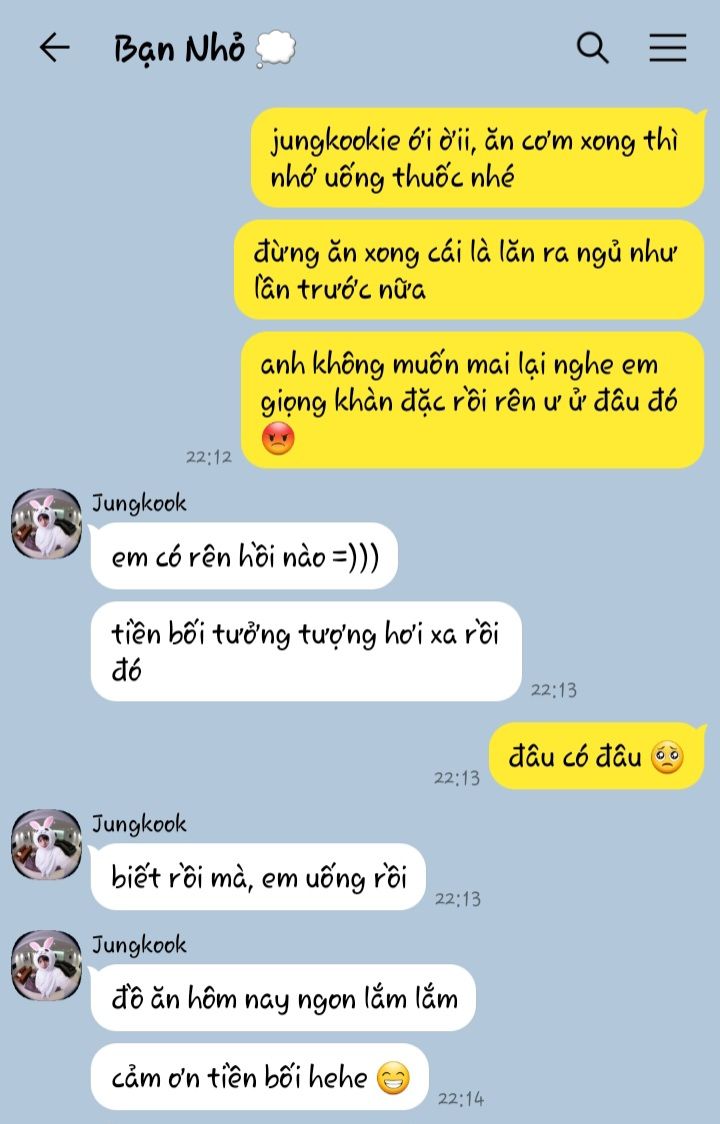
Task: Search within this conversation
Action: [593, 48]
